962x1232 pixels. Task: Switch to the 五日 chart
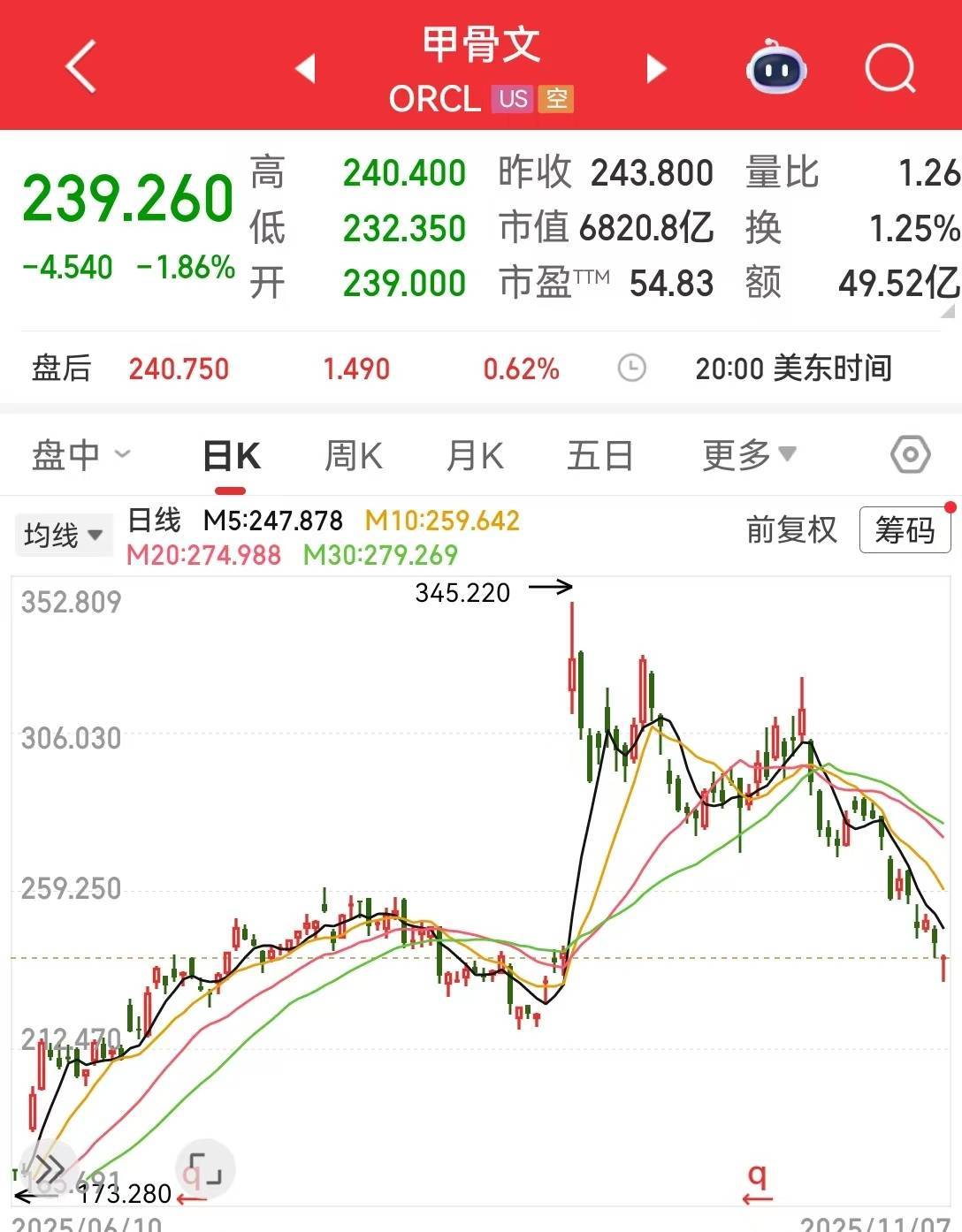pos(599,456)
